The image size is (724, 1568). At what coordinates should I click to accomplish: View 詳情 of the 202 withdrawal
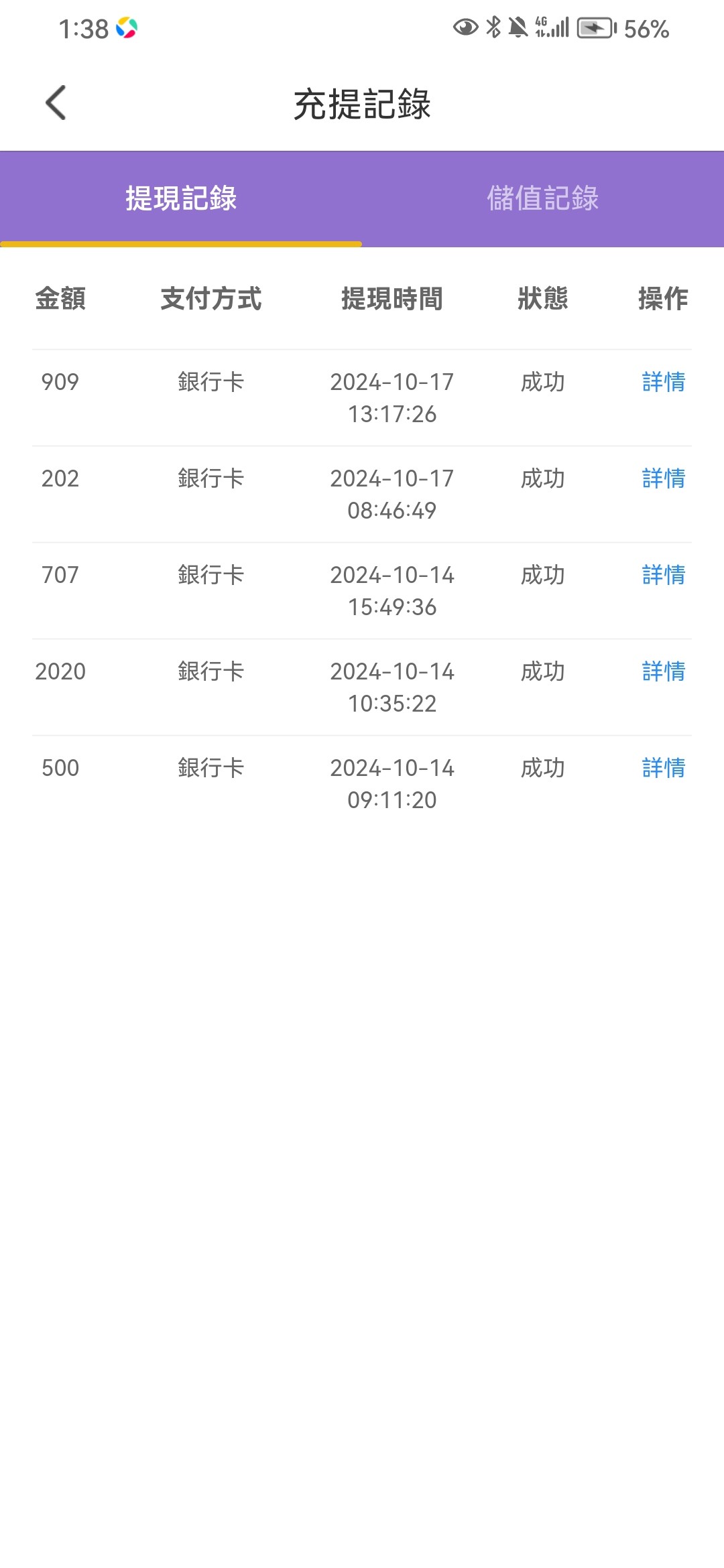click(664, 478)
